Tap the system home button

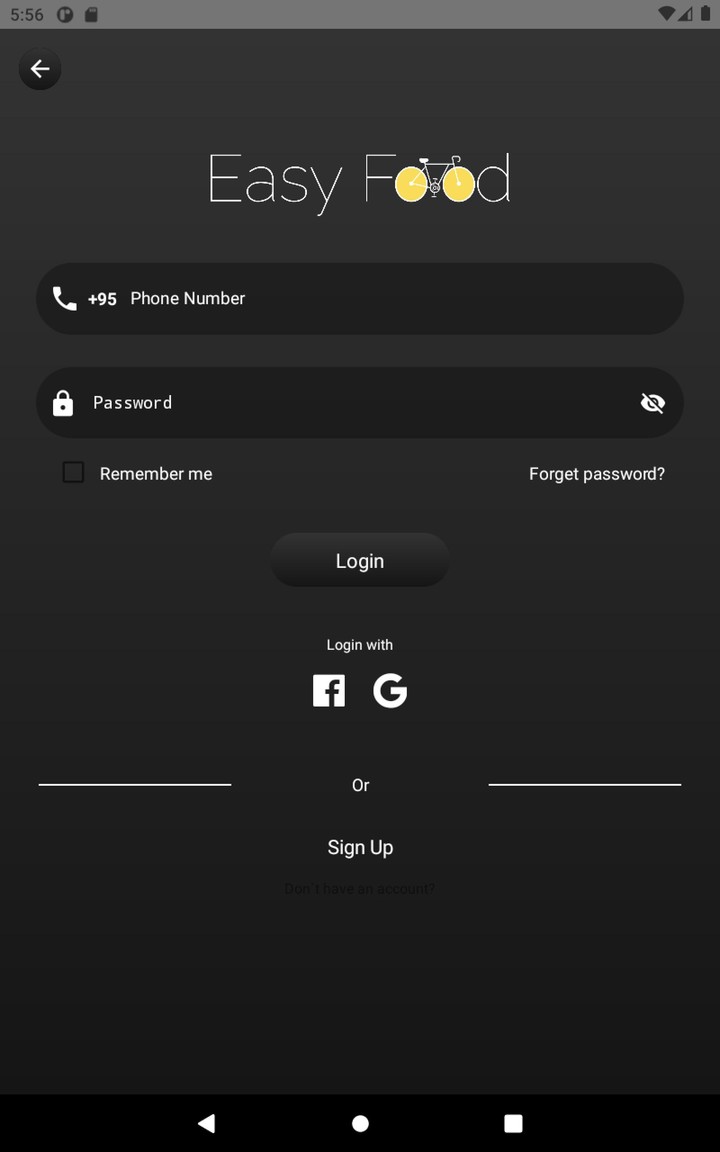point(360,1124)
